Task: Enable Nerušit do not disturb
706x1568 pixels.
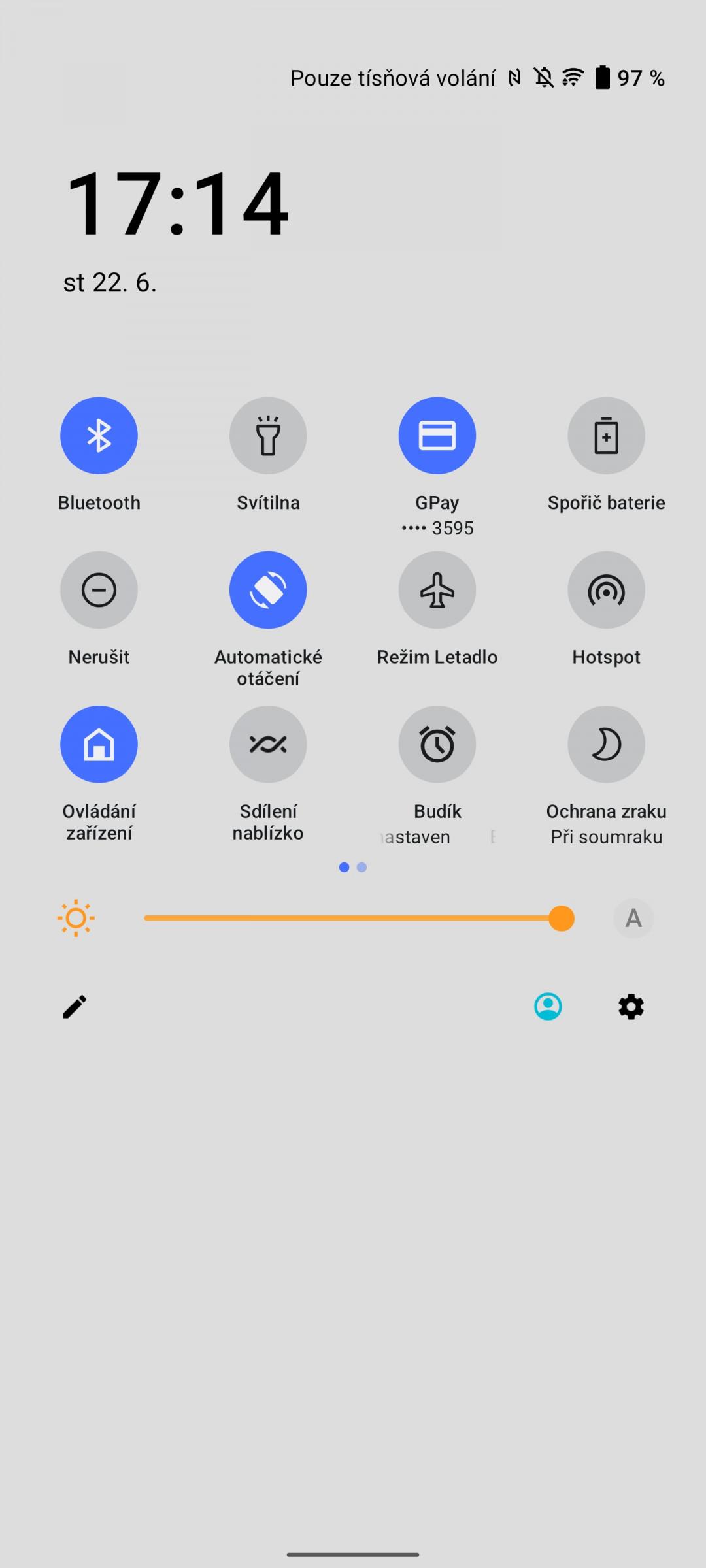Action: [99, 590]
